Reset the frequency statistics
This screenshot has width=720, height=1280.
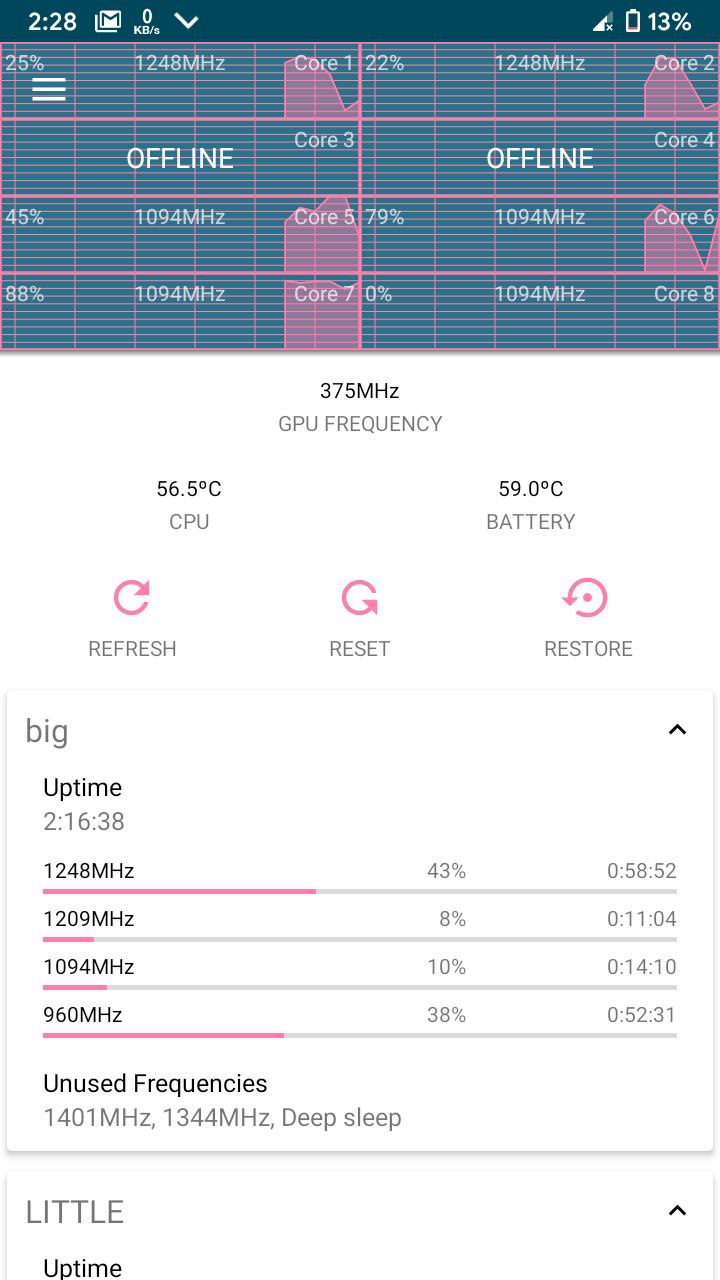coord(360,619)
